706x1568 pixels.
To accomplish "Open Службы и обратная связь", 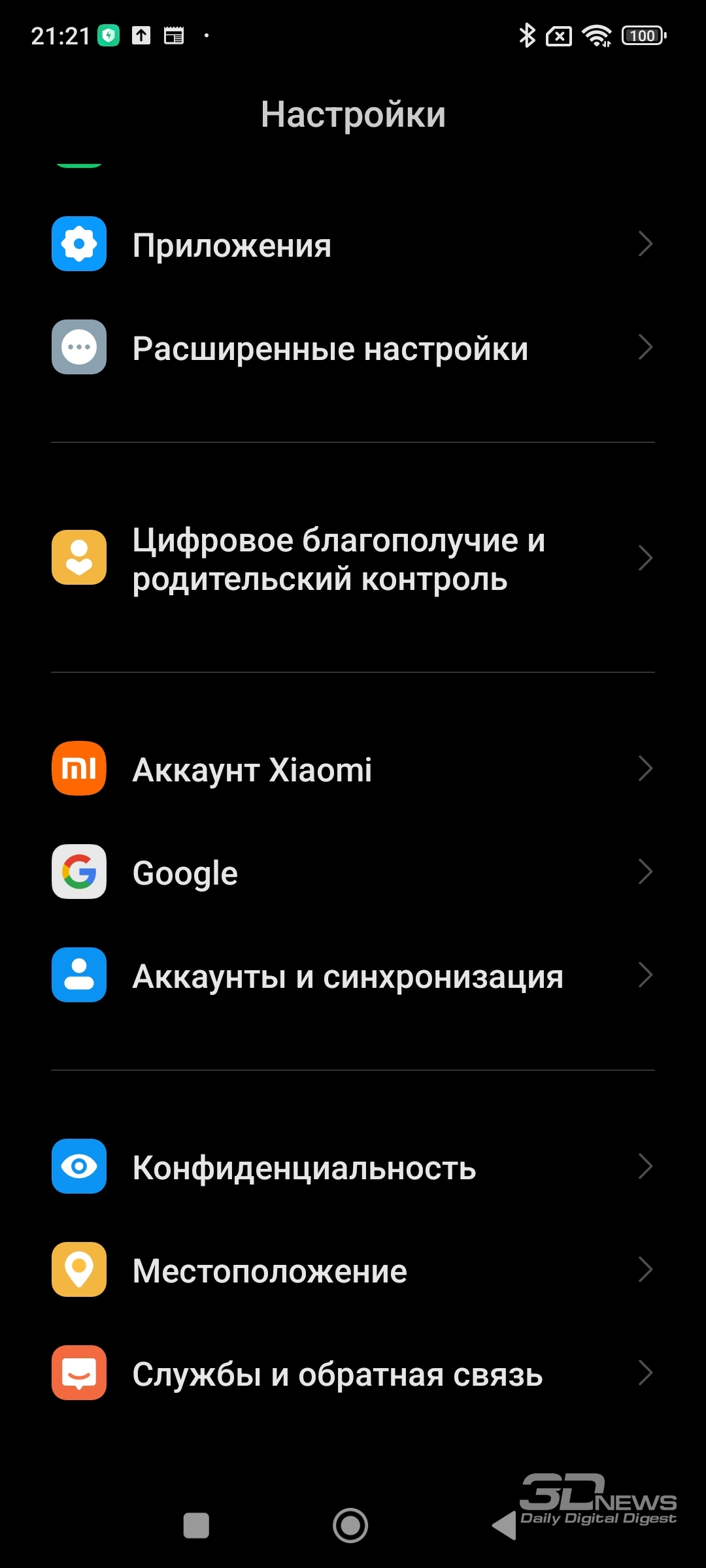I will click(x=353, y=1373).
